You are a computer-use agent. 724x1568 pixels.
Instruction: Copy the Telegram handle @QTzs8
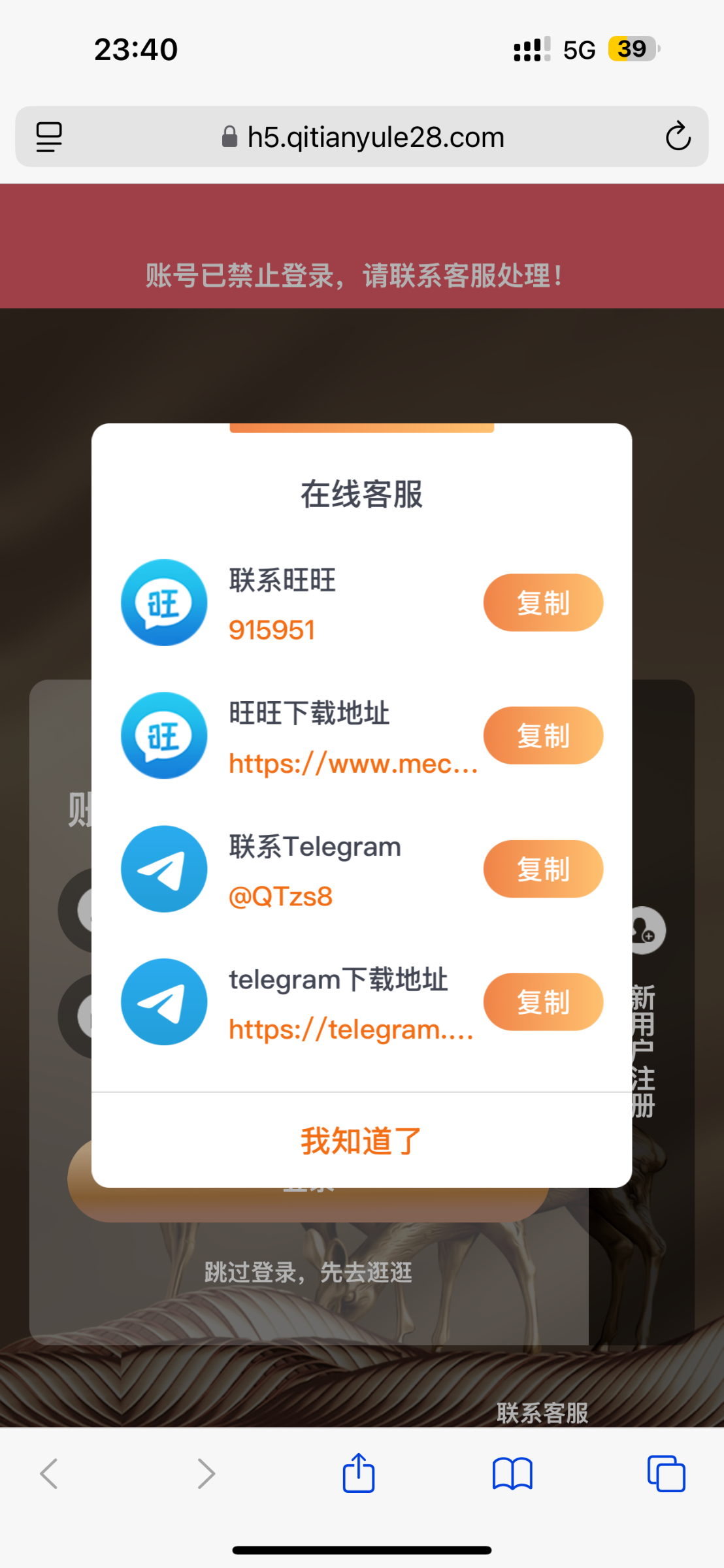543,869
